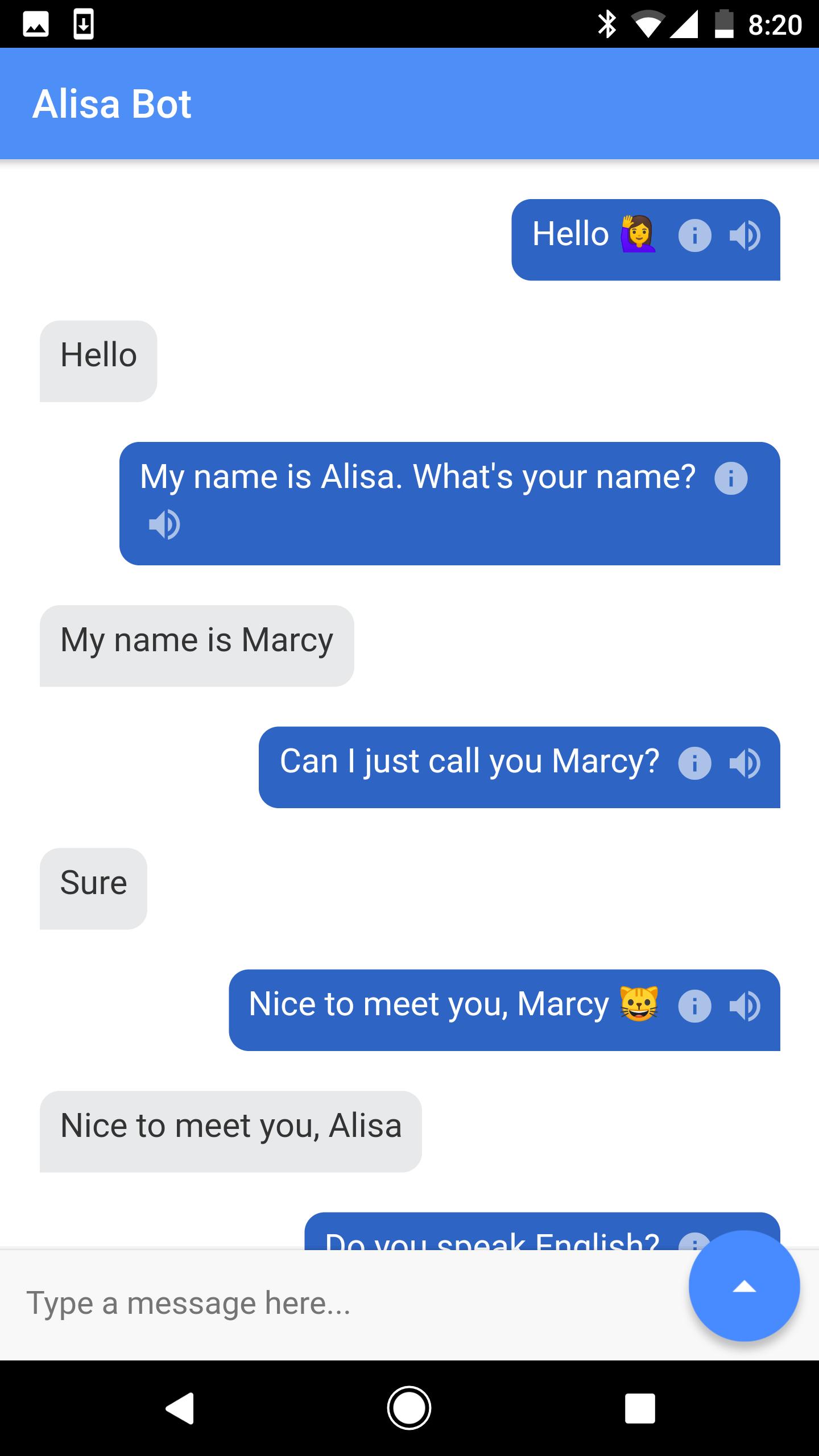
Task: Play audio for "Nice to meet you, Marcy"
Action: click(x=744, y=1006)
